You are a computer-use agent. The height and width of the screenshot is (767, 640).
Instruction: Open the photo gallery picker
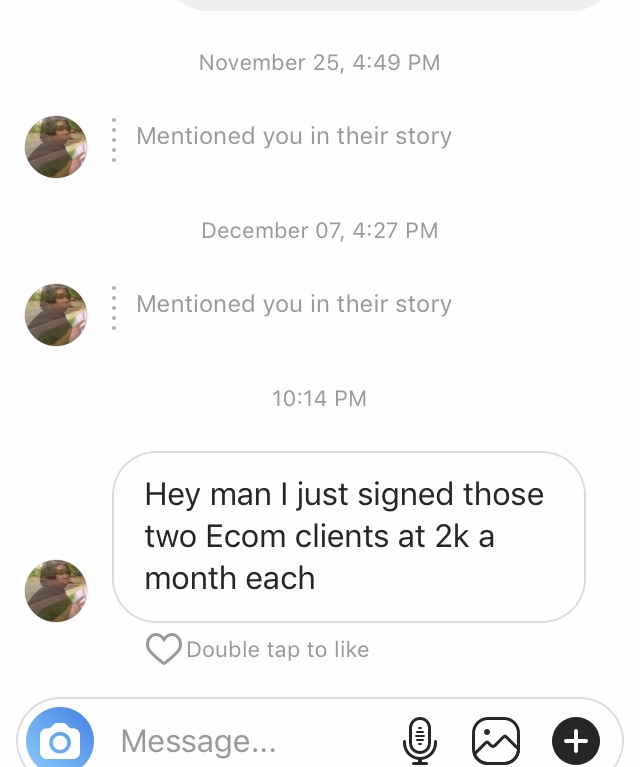tap(496, 741)
